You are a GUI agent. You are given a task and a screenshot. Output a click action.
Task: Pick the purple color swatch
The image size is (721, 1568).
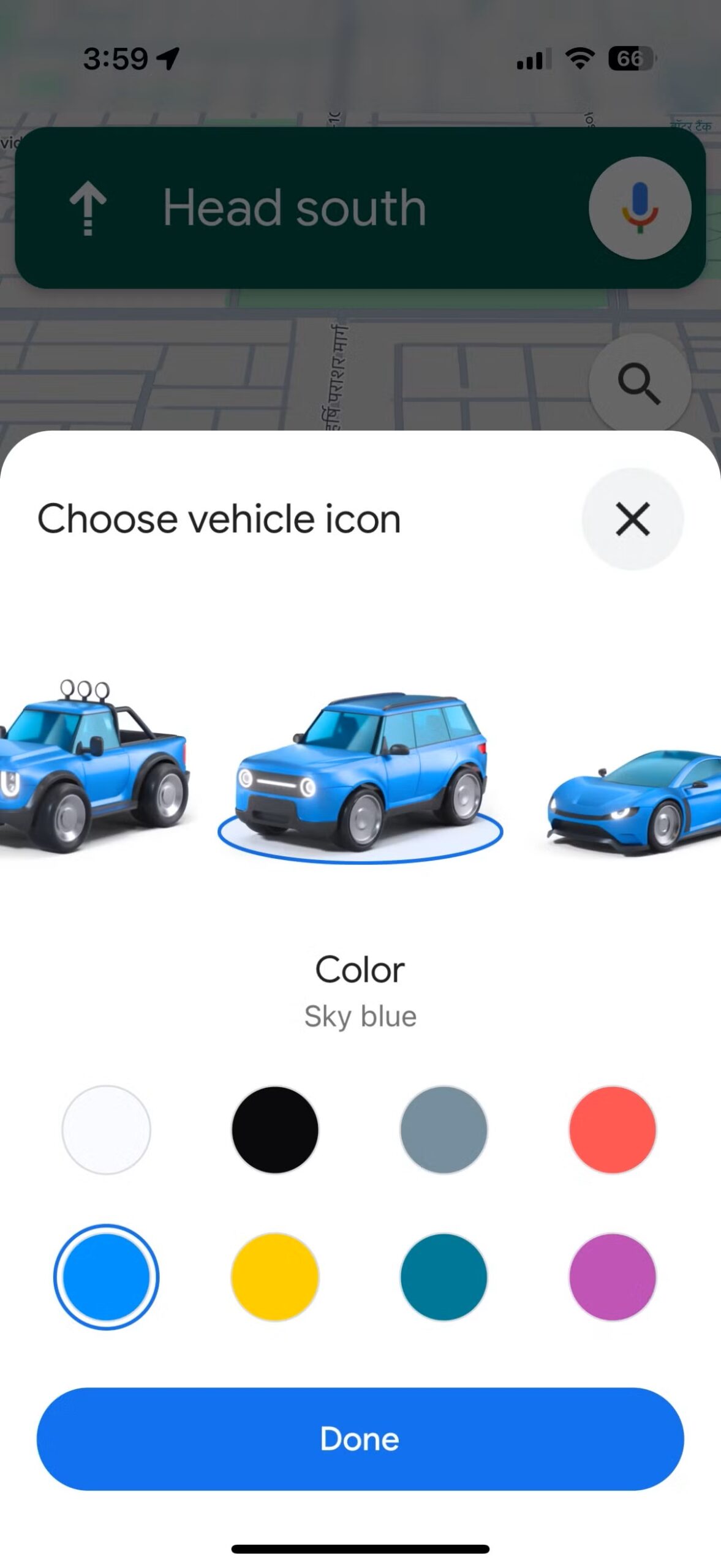(612, 1277)
